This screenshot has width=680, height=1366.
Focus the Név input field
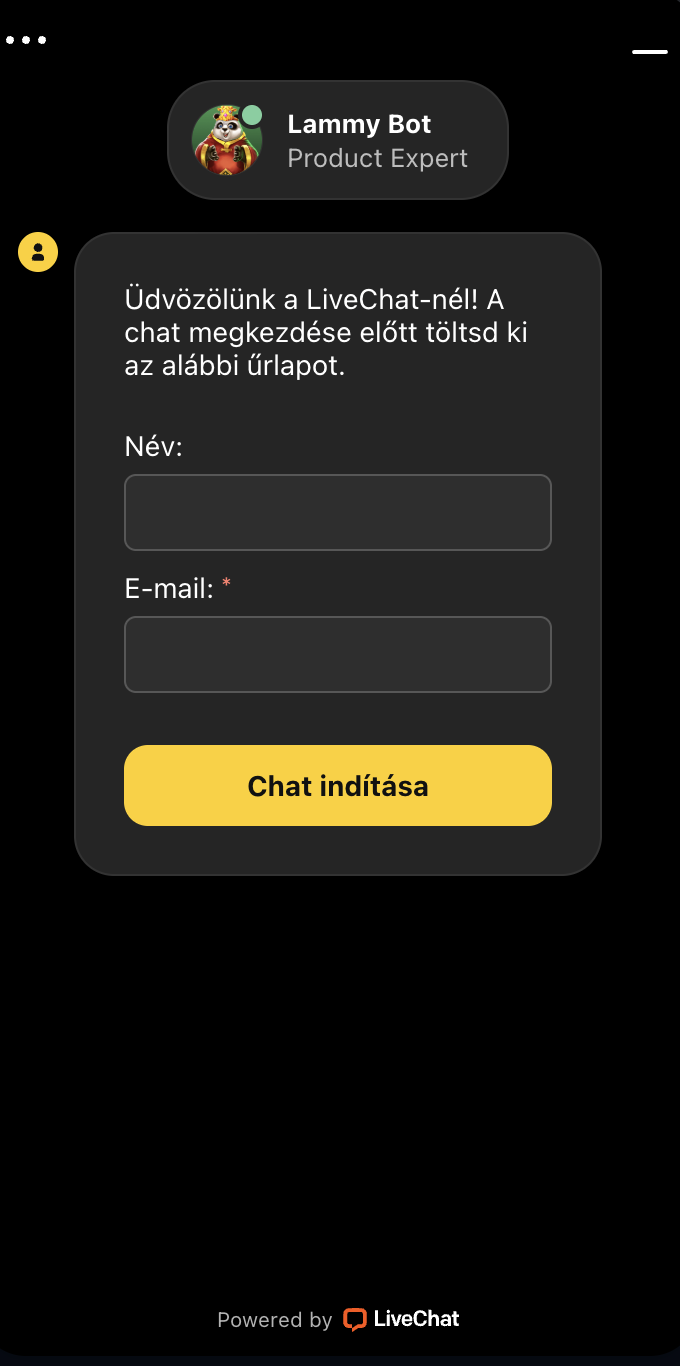tap(337, 512)
